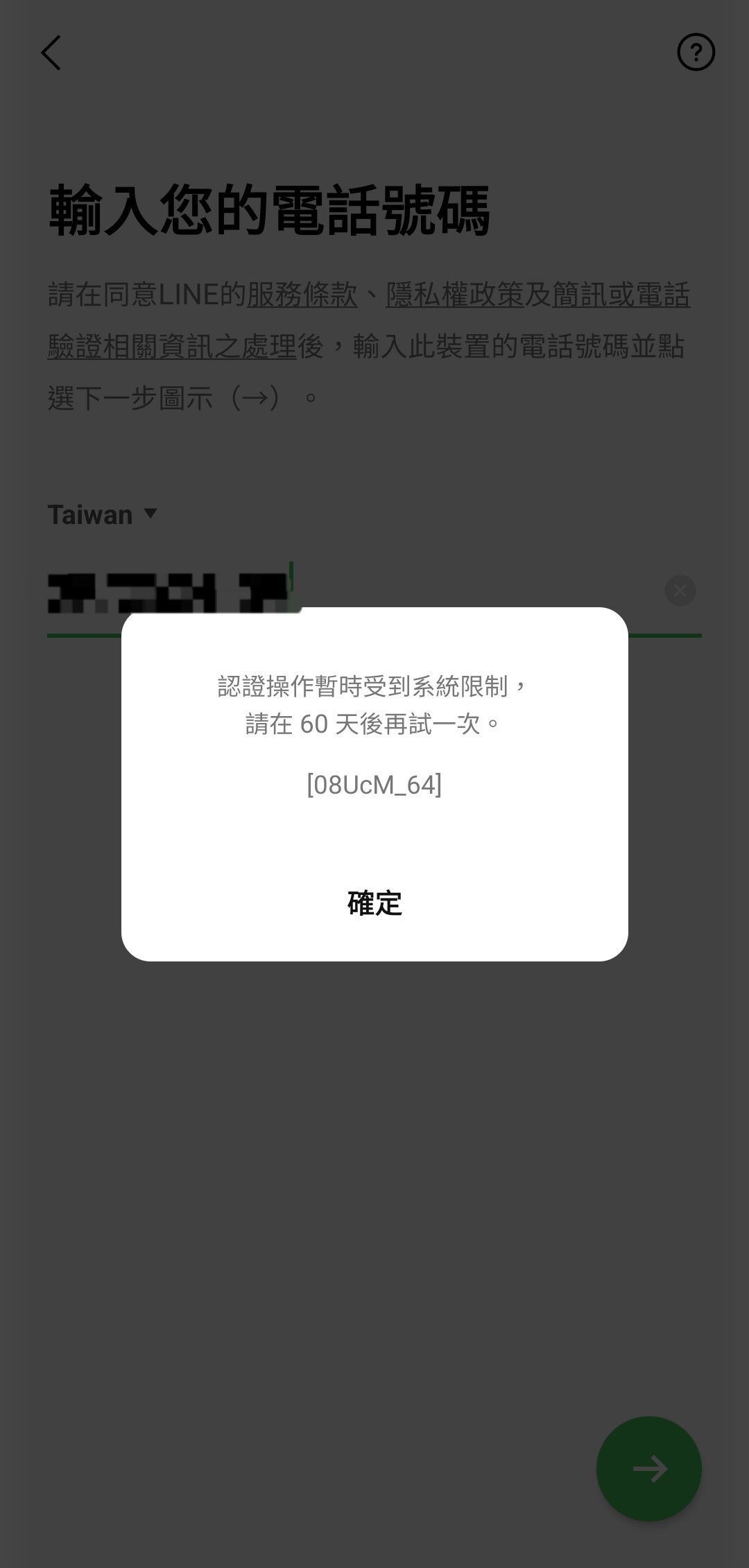Open the 隱私權政策 privacy policy link
This screenshot has height=1568, width=749.
pyautogui.click(x=455, y=295)
